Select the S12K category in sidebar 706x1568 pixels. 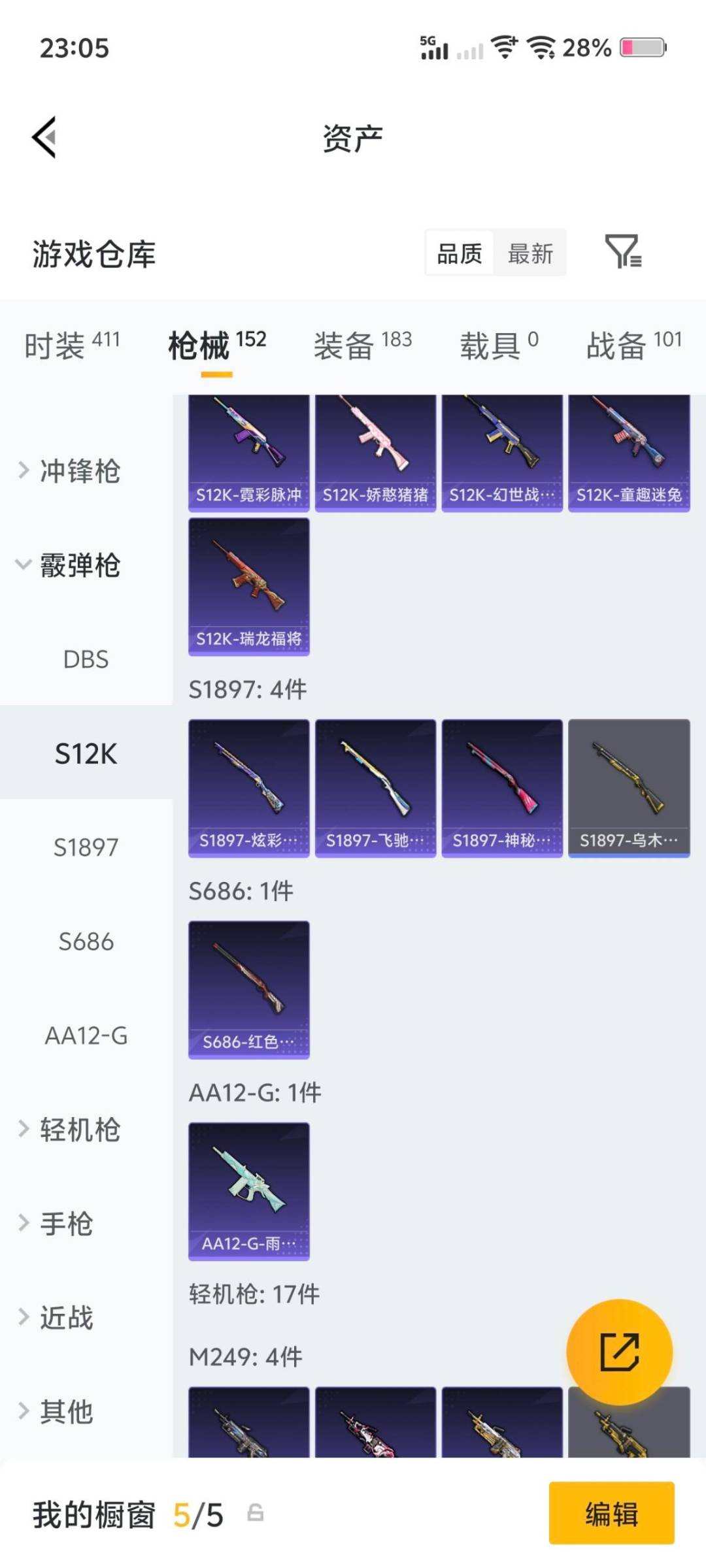point(84,753)
